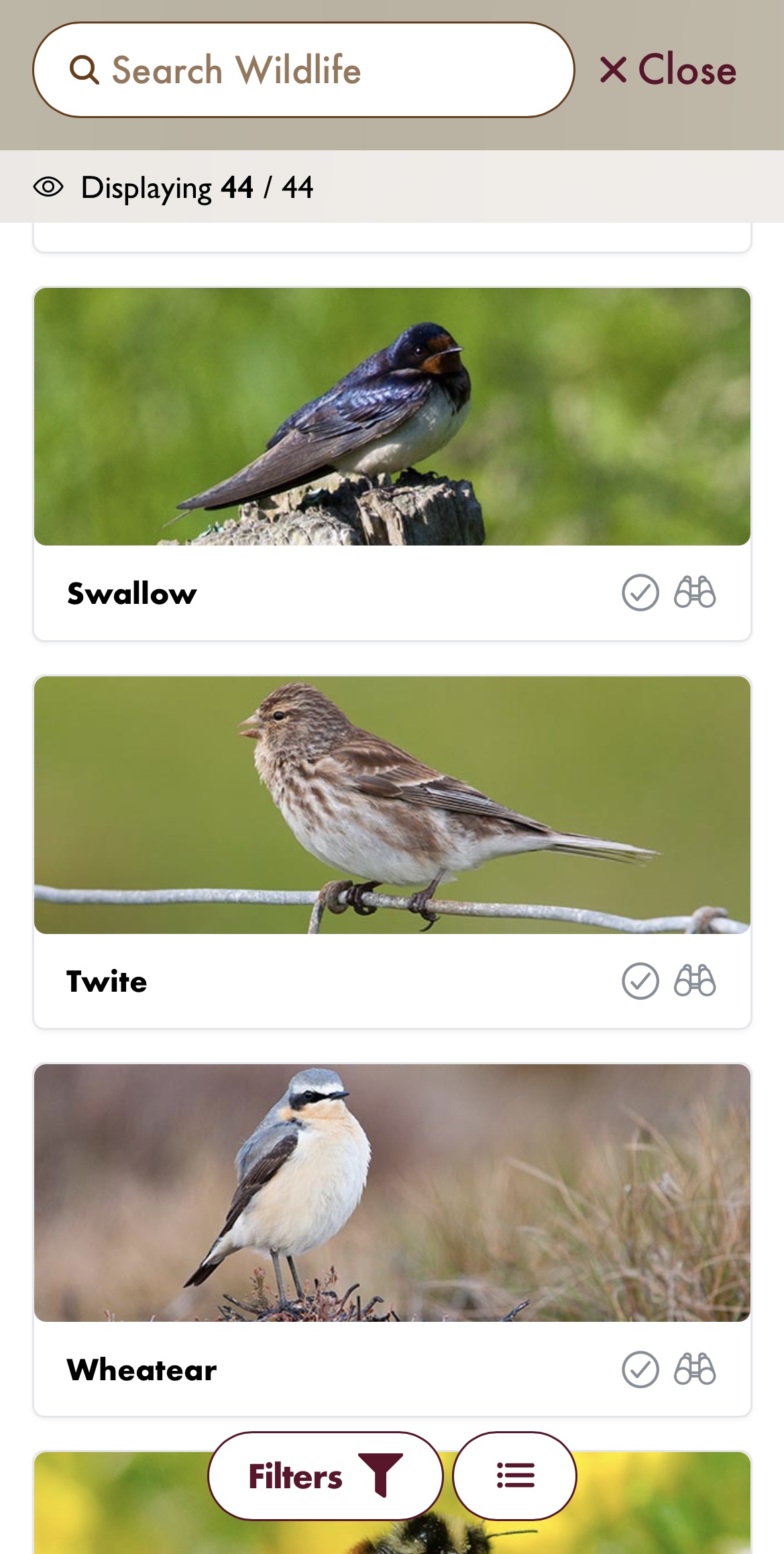The width and height of the screenshot is (784, 1554).
Task: Tick the Wheatear checkmark
Action: pos(640,1369)
